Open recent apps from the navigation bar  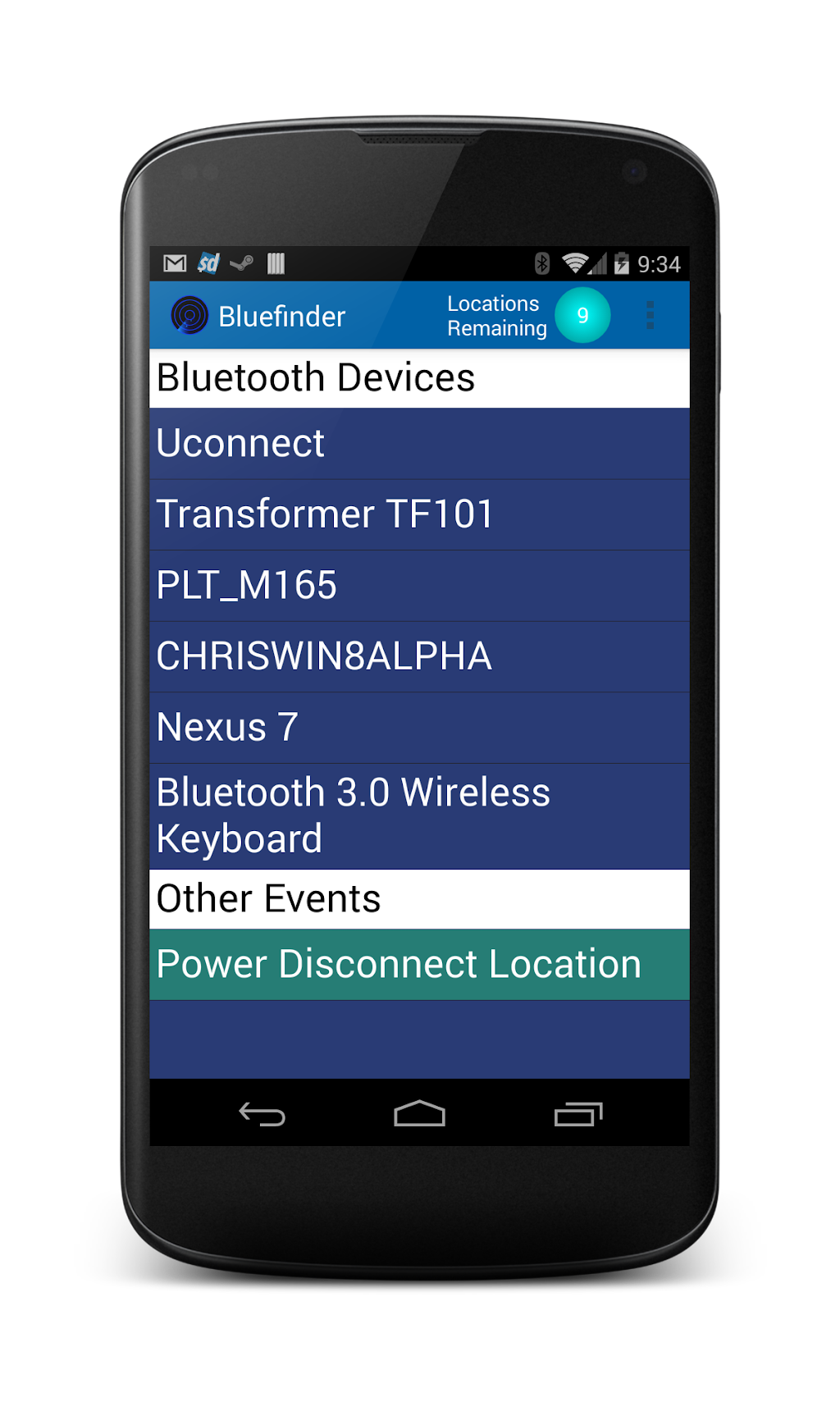point(578,1114)
